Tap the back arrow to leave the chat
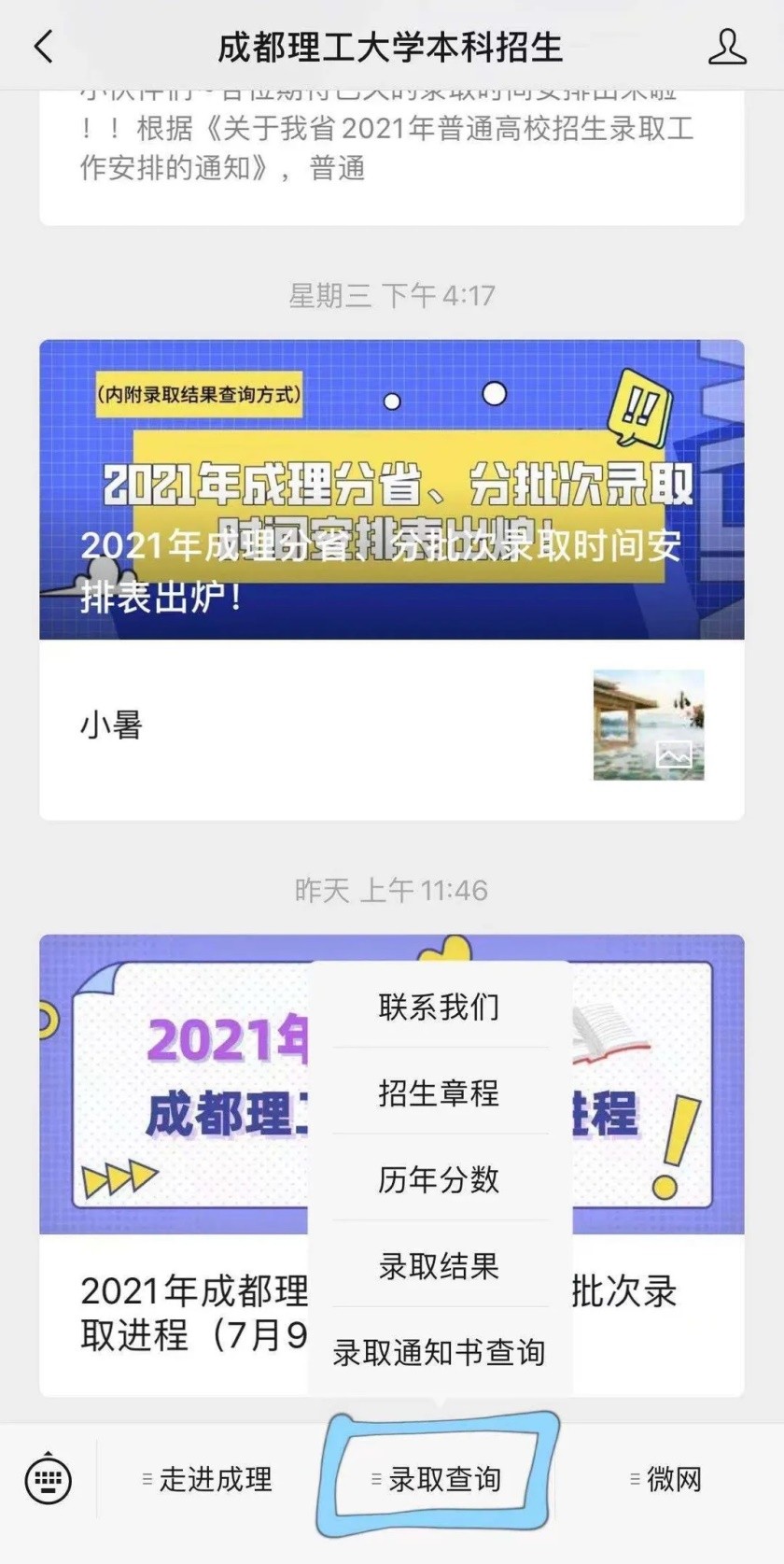This screenshot has height=1564, width=784. (43, 45)
